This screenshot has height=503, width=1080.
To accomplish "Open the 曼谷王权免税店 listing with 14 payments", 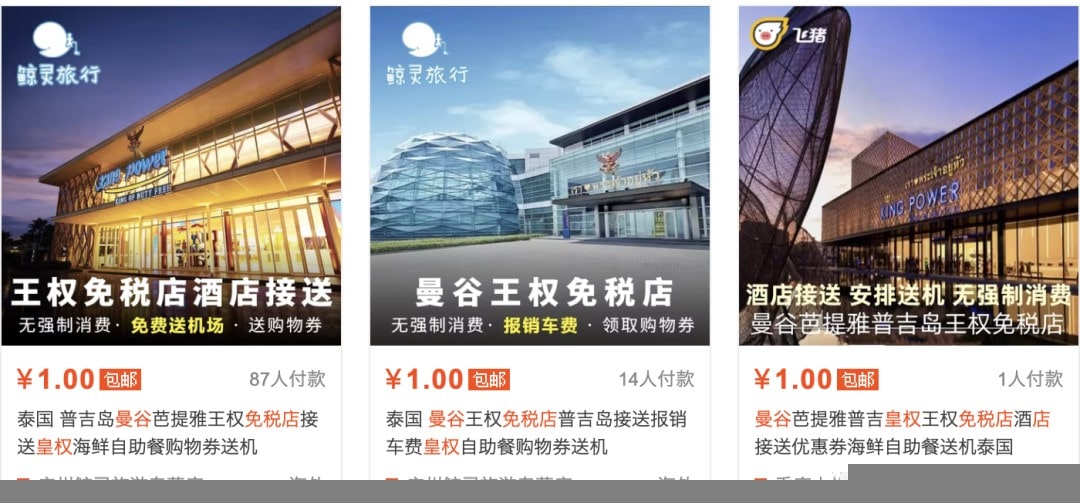I will coord(540,176).
